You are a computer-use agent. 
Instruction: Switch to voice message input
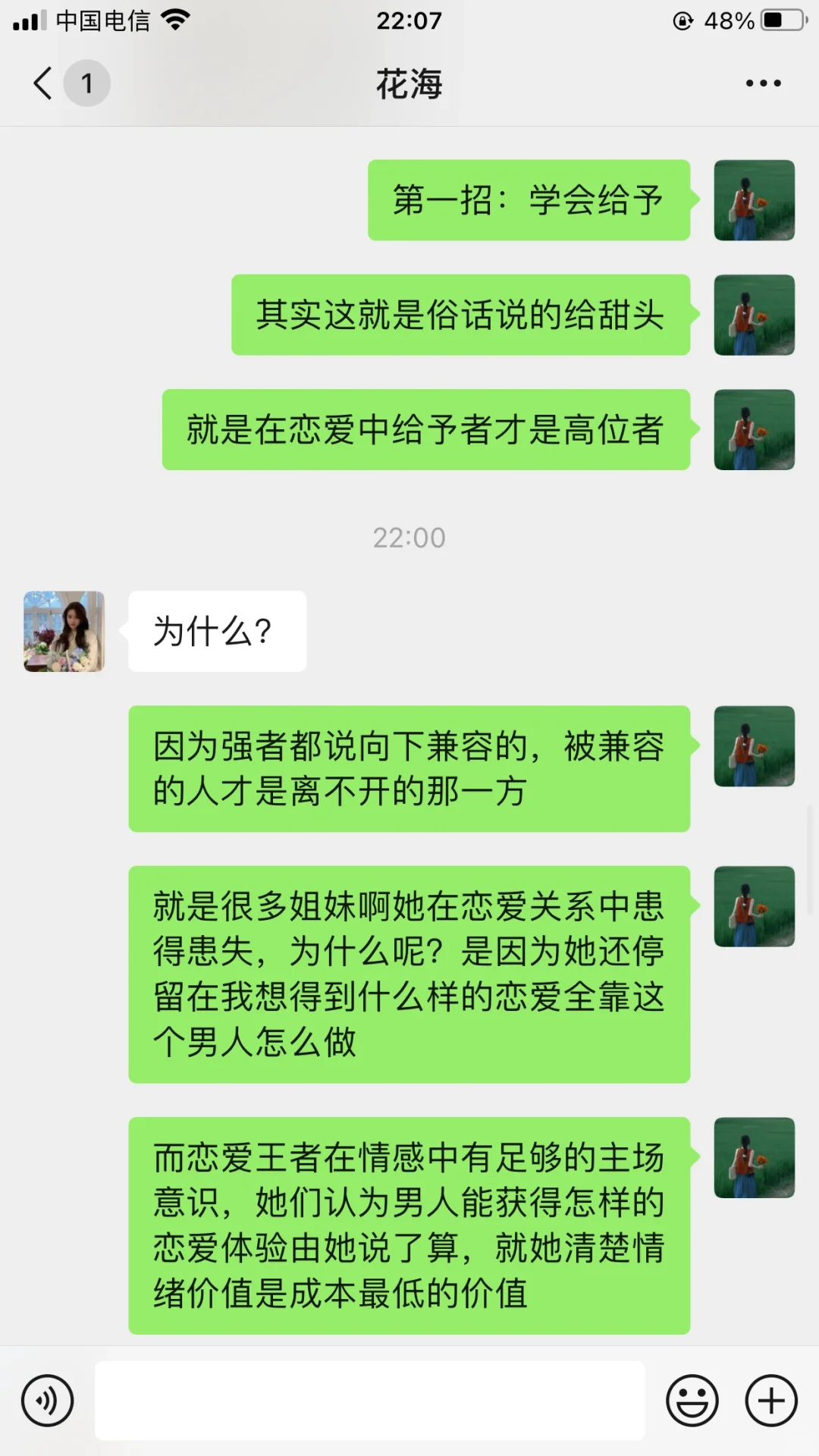(x=48, y=1401)
